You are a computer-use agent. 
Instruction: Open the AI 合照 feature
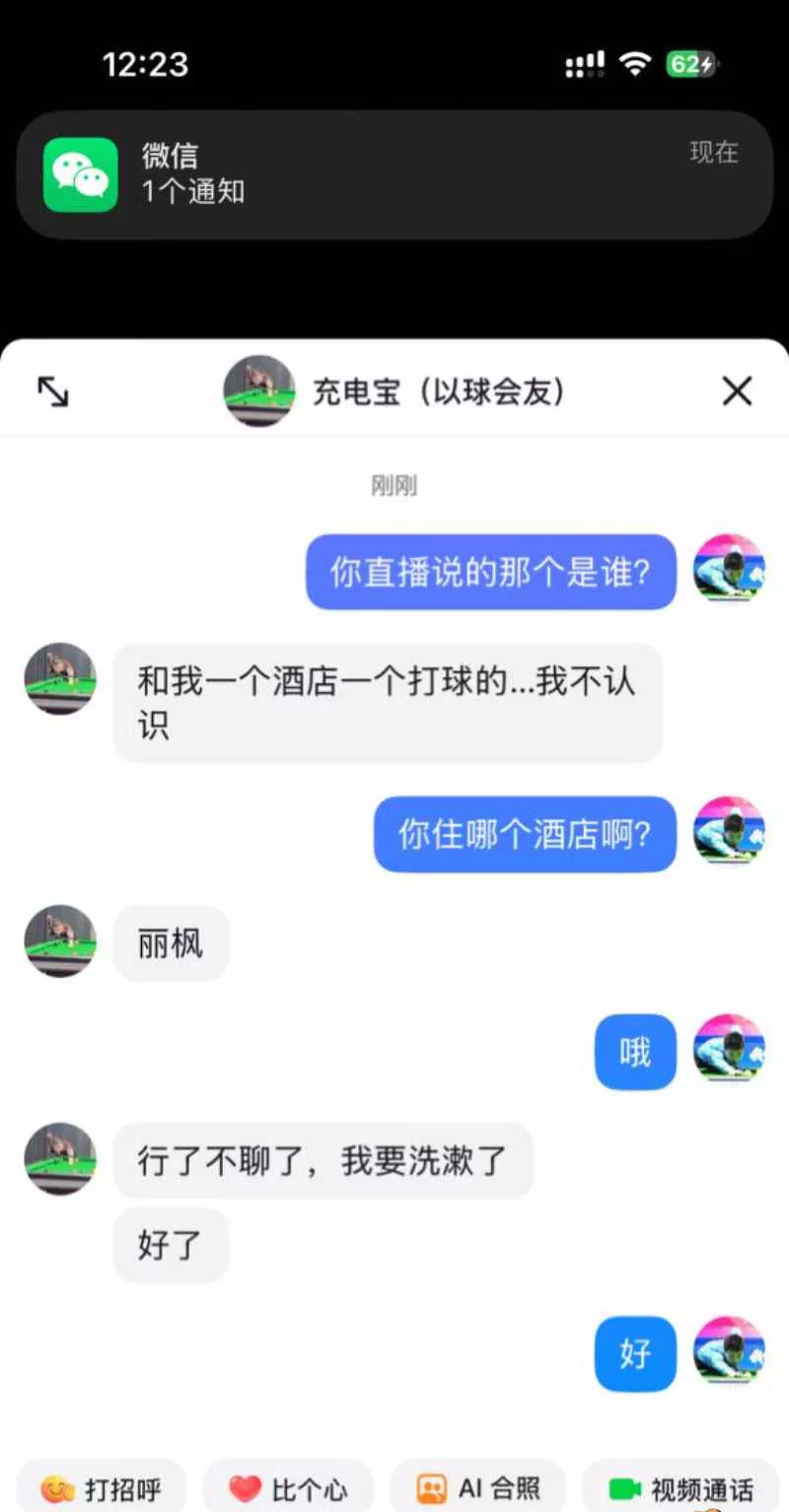click(478, 1488)
